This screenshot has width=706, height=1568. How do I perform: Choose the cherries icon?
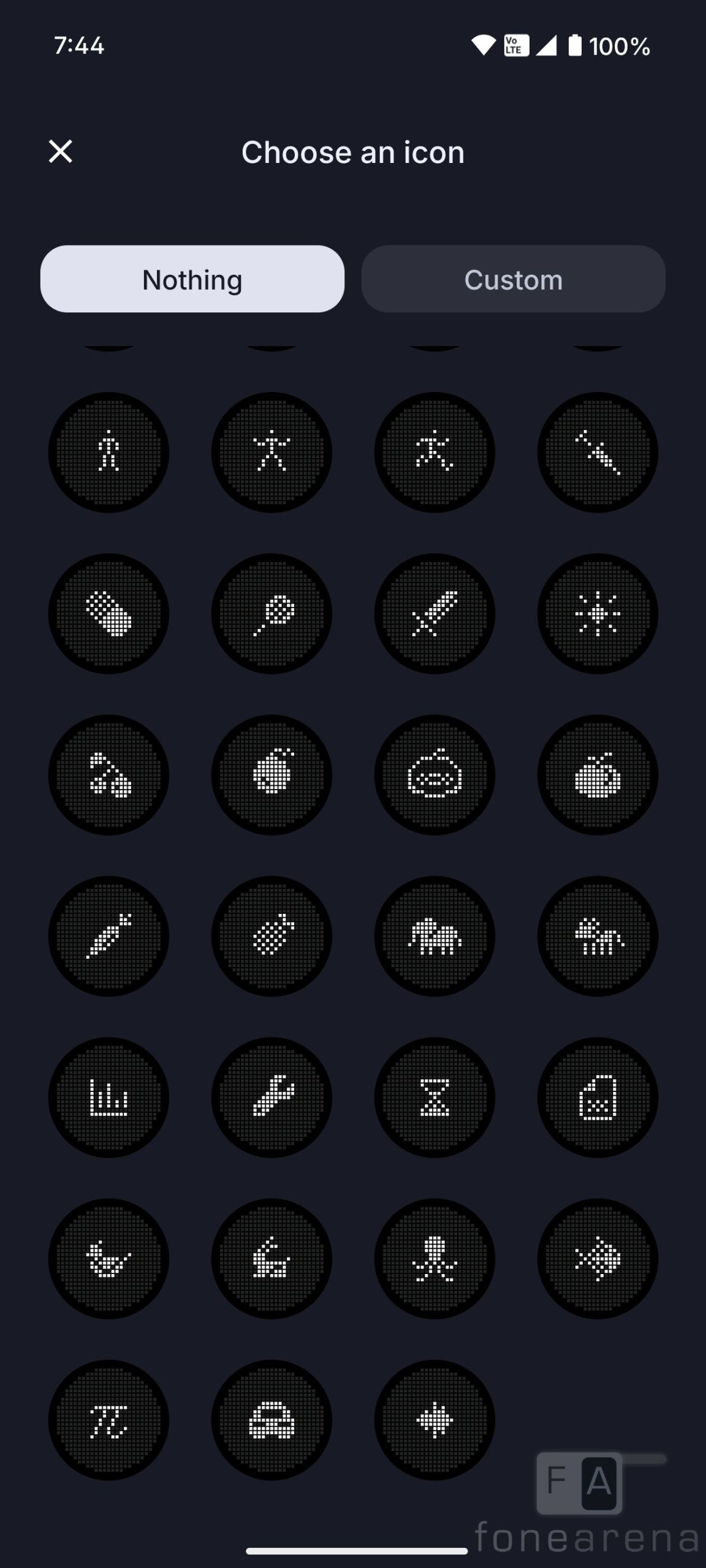[x=108, y=775]
